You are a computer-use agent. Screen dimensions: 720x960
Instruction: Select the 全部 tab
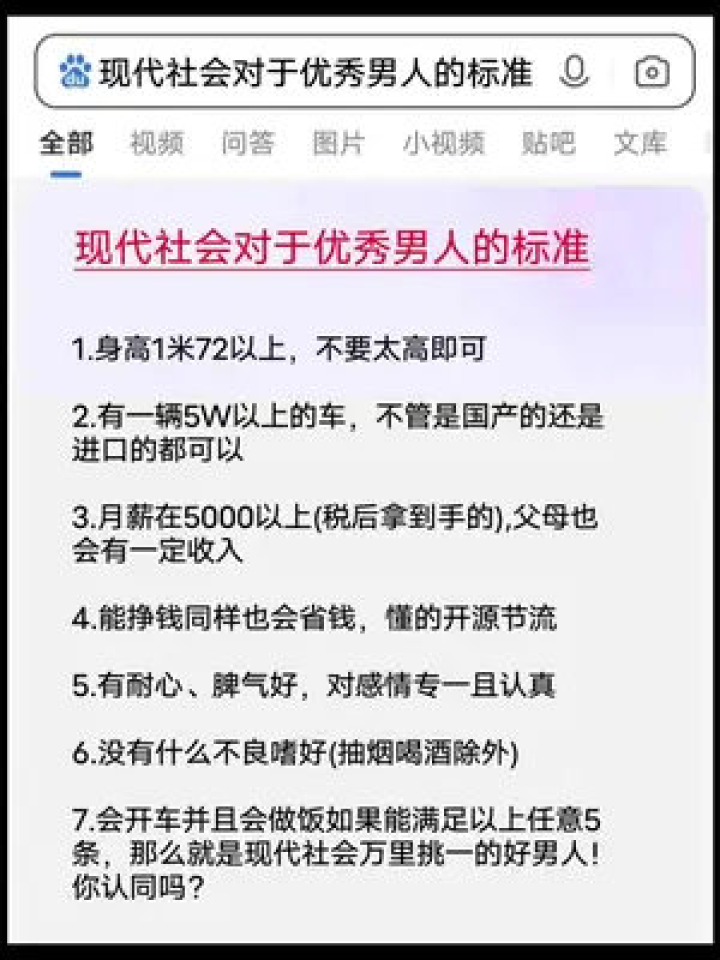[x=66, y=143]
